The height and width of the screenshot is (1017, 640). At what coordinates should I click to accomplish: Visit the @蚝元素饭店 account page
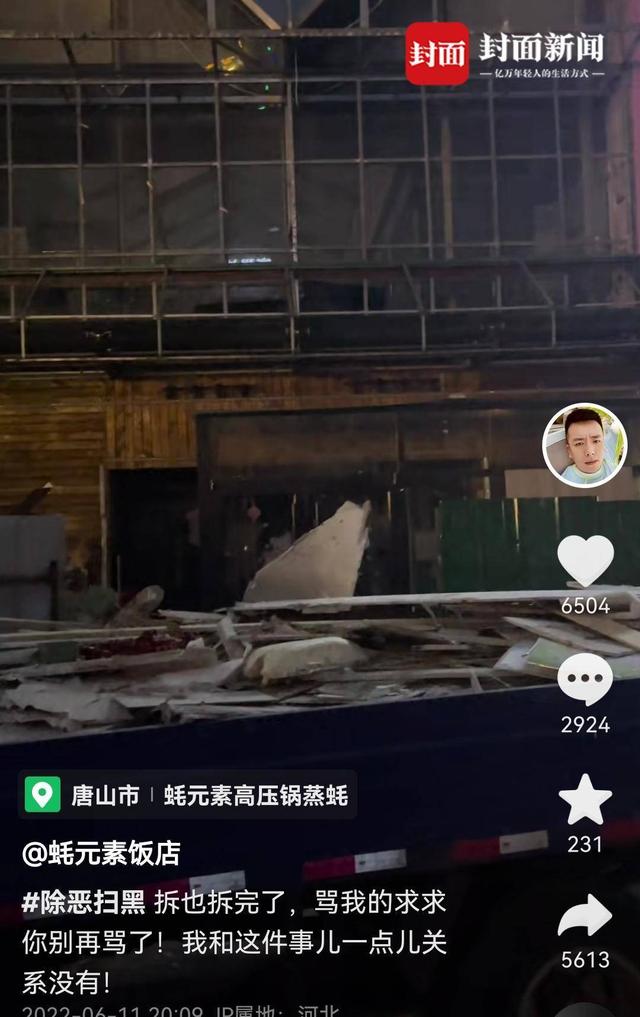tap(101, 853)
